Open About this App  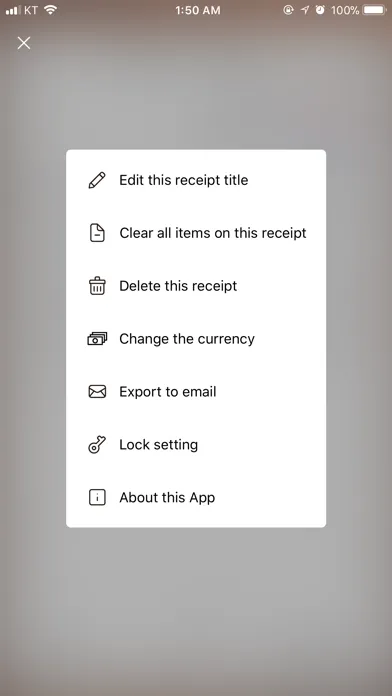coord(196,498)
